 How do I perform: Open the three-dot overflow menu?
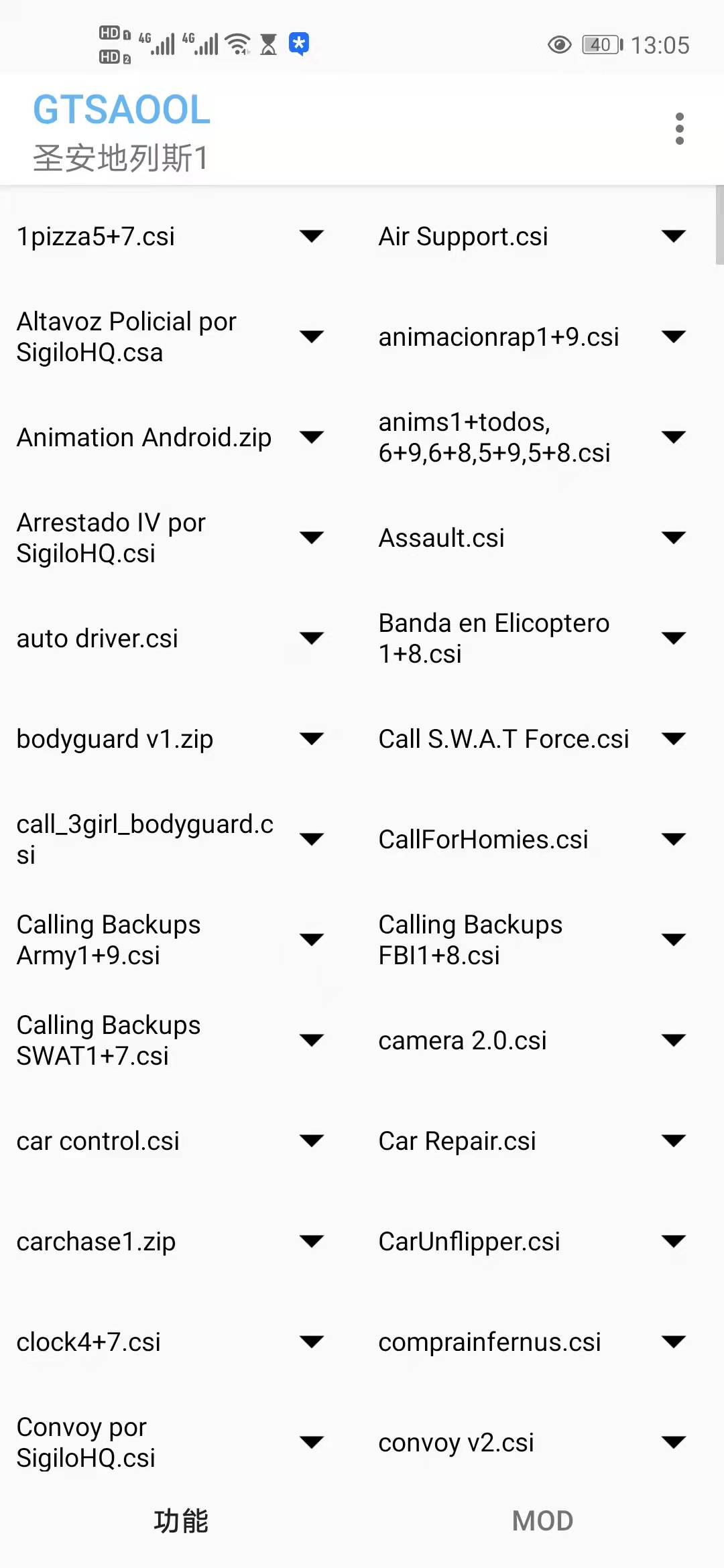679,129
